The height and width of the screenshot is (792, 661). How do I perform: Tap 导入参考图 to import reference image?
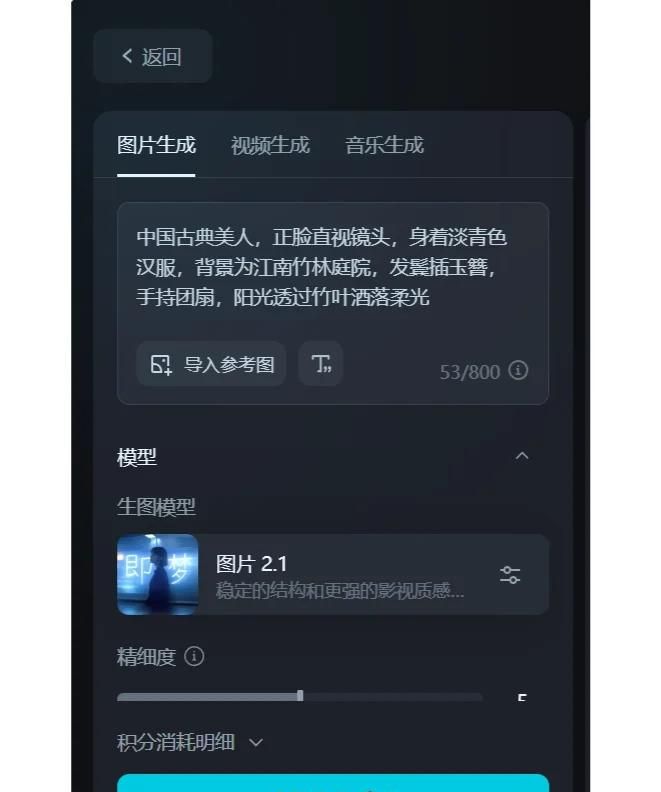(211, 364)
